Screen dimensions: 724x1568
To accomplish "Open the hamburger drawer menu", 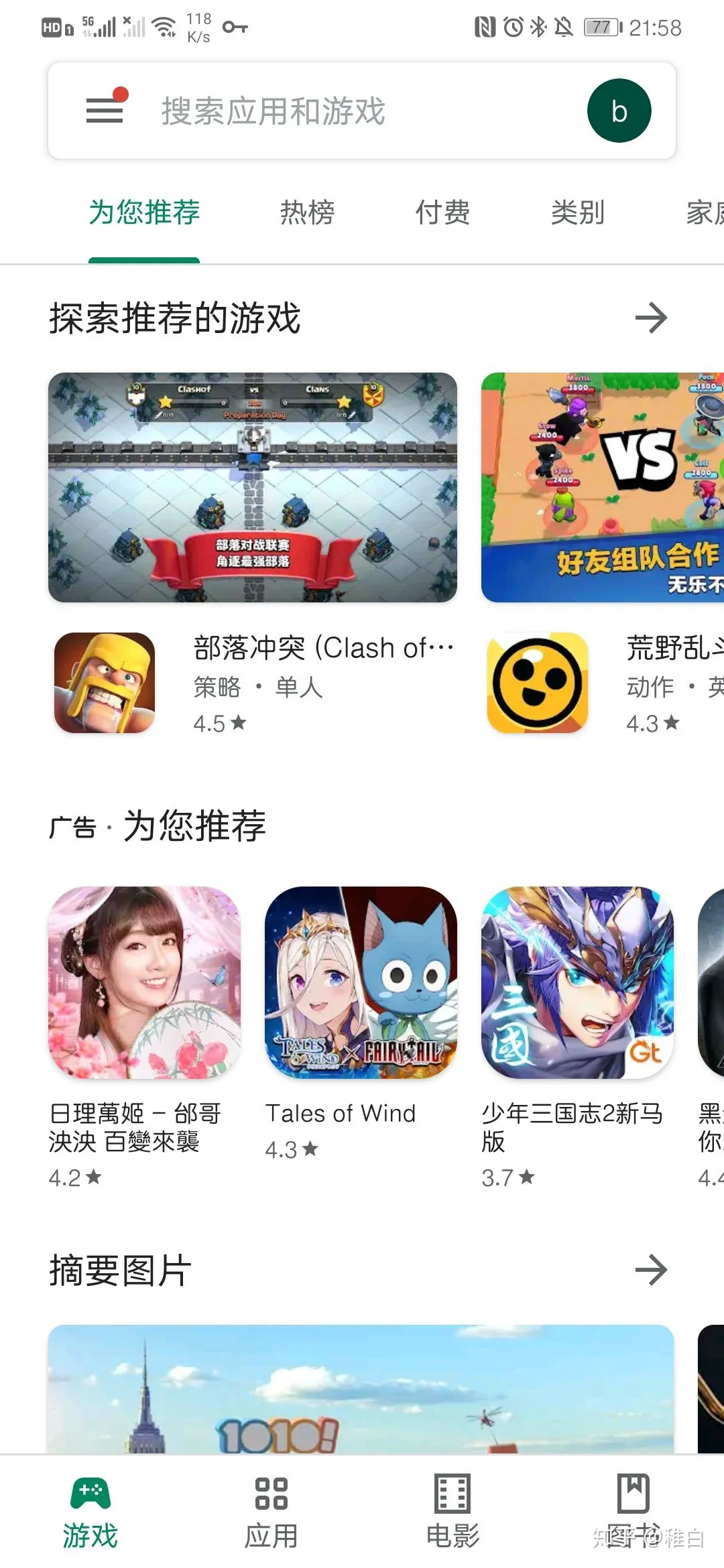I will pos(105,111).
